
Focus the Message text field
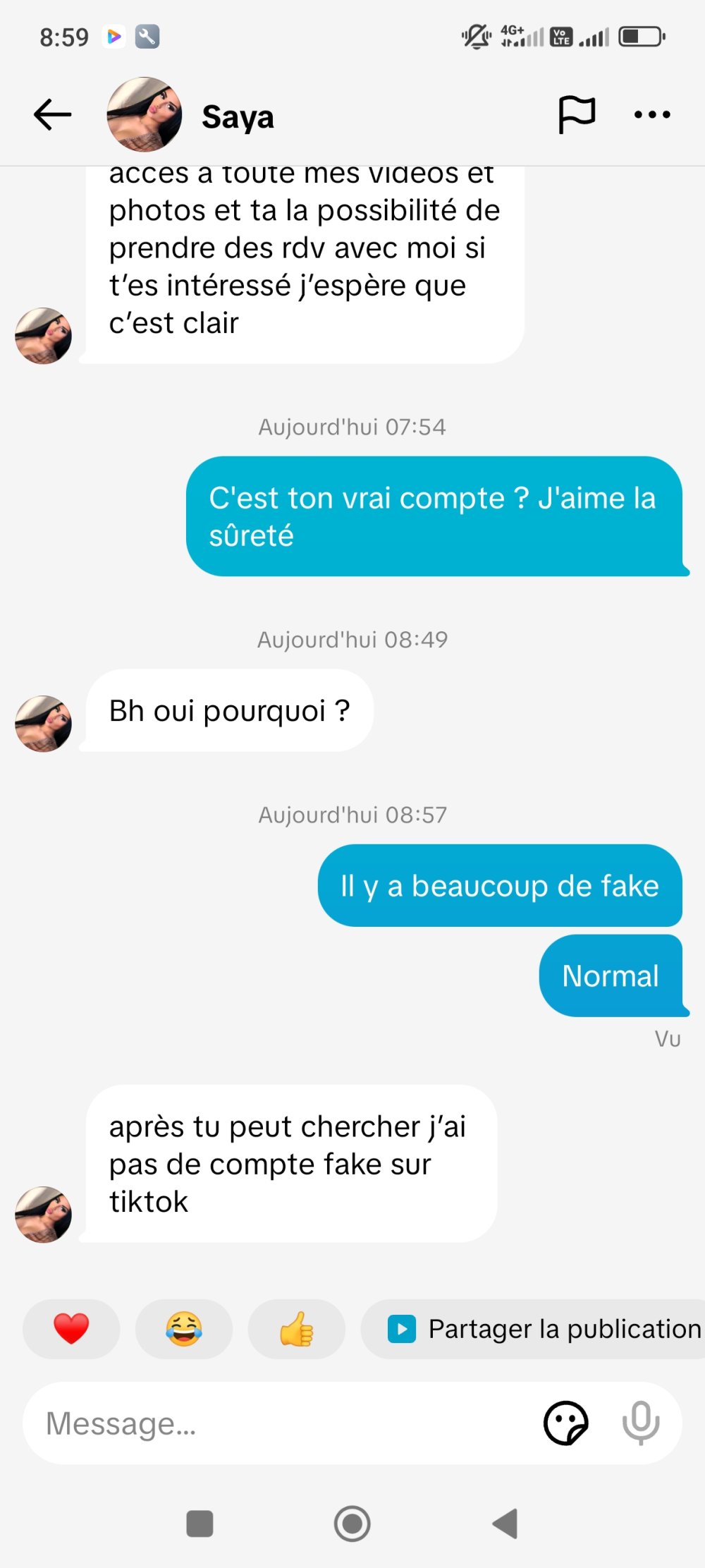point(282,1423)
